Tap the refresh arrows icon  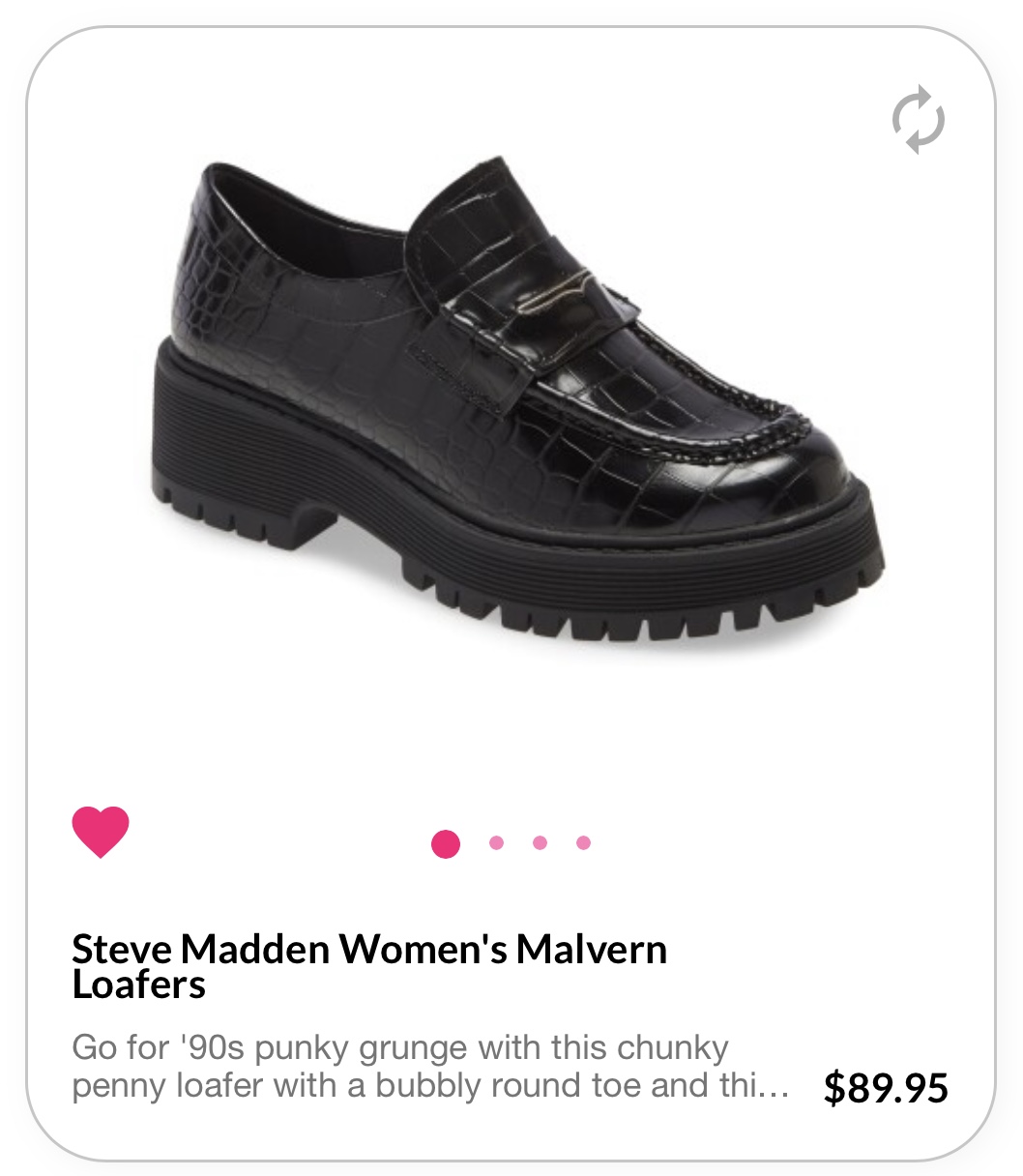(918, 120)
